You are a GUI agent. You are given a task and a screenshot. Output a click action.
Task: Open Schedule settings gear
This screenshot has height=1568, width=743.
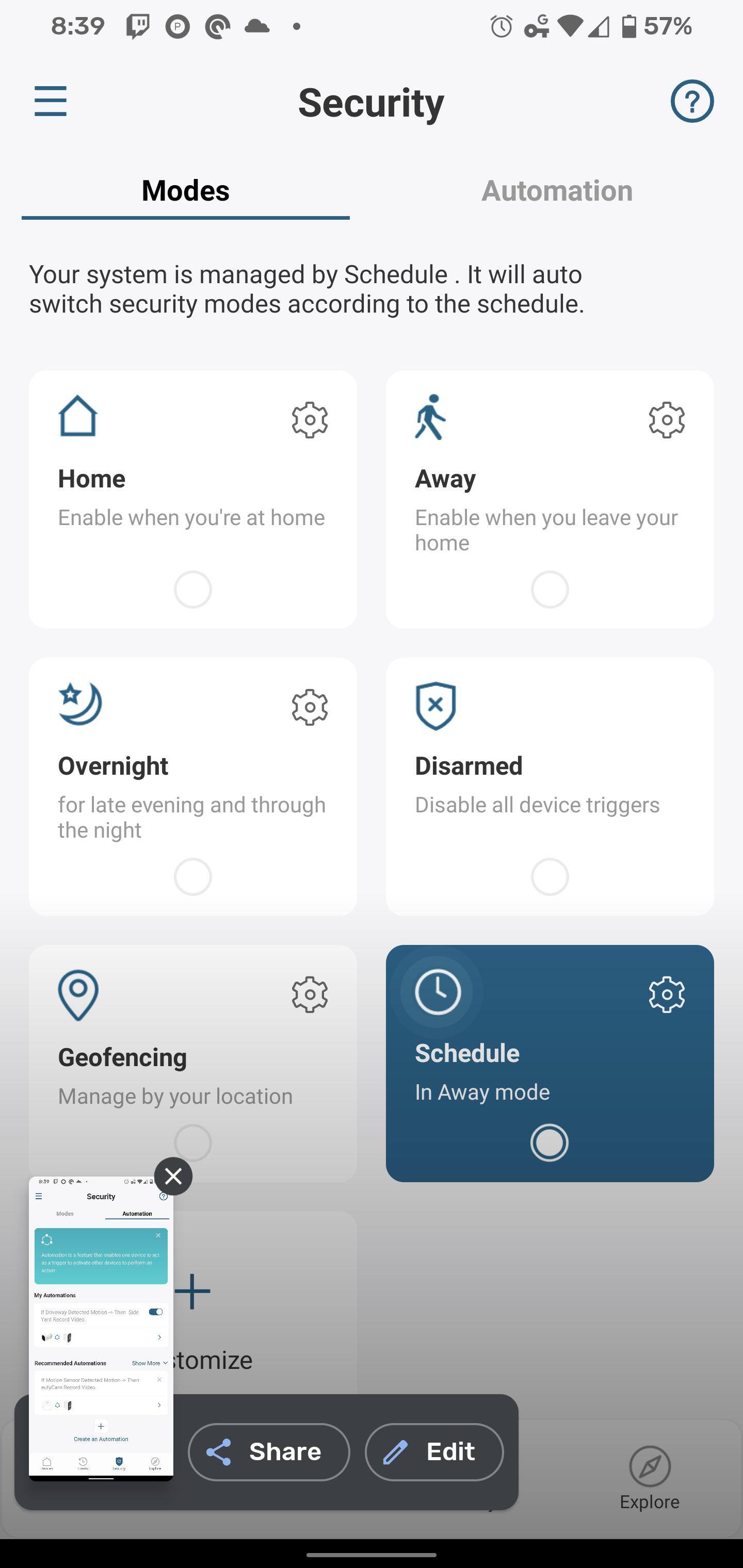click(666, 994)
